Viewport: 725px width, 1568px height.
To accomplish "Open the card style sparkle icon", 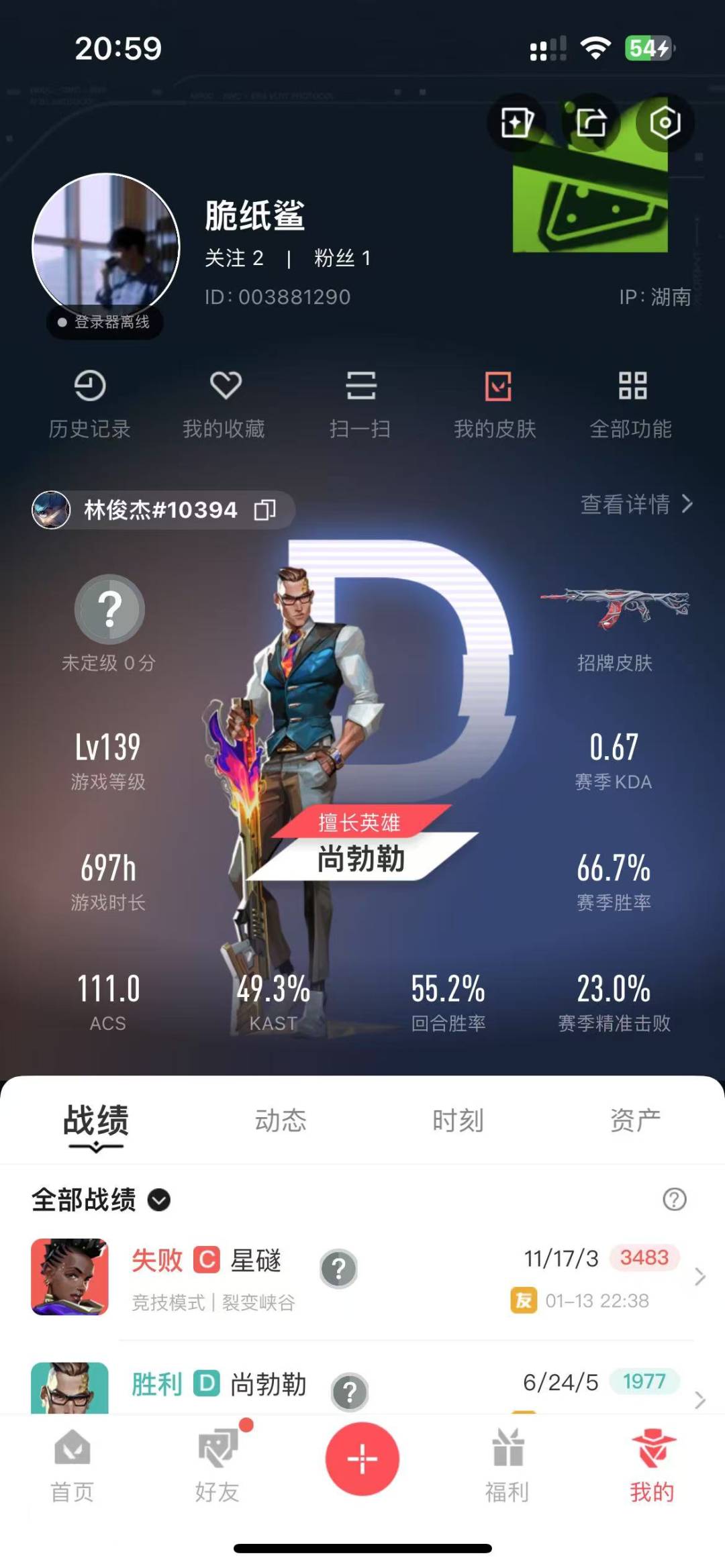I will point(517,122).
